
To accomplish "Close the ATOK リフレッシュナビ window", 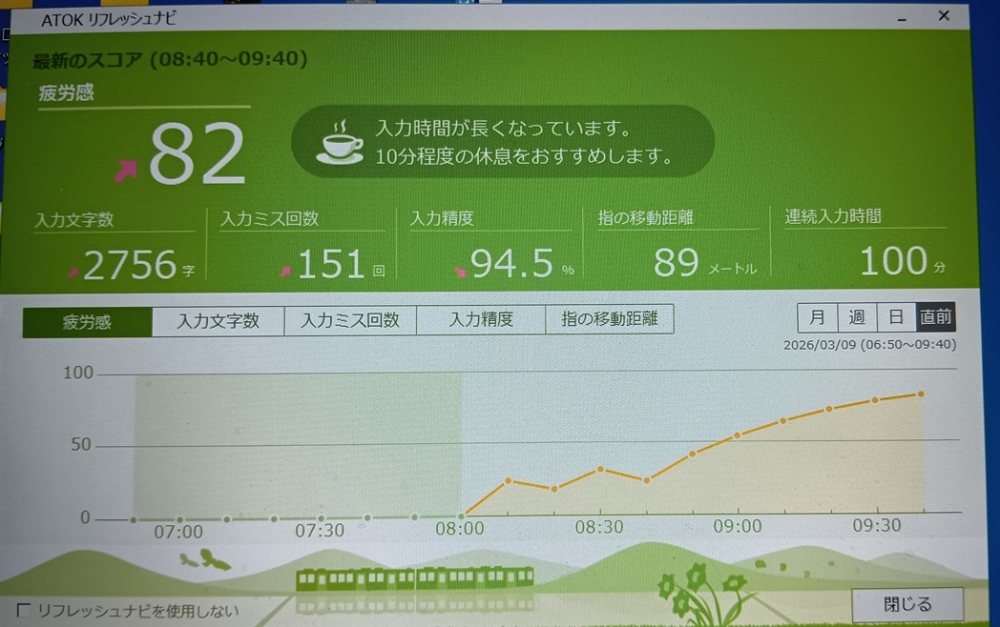I will click(943, 15).
